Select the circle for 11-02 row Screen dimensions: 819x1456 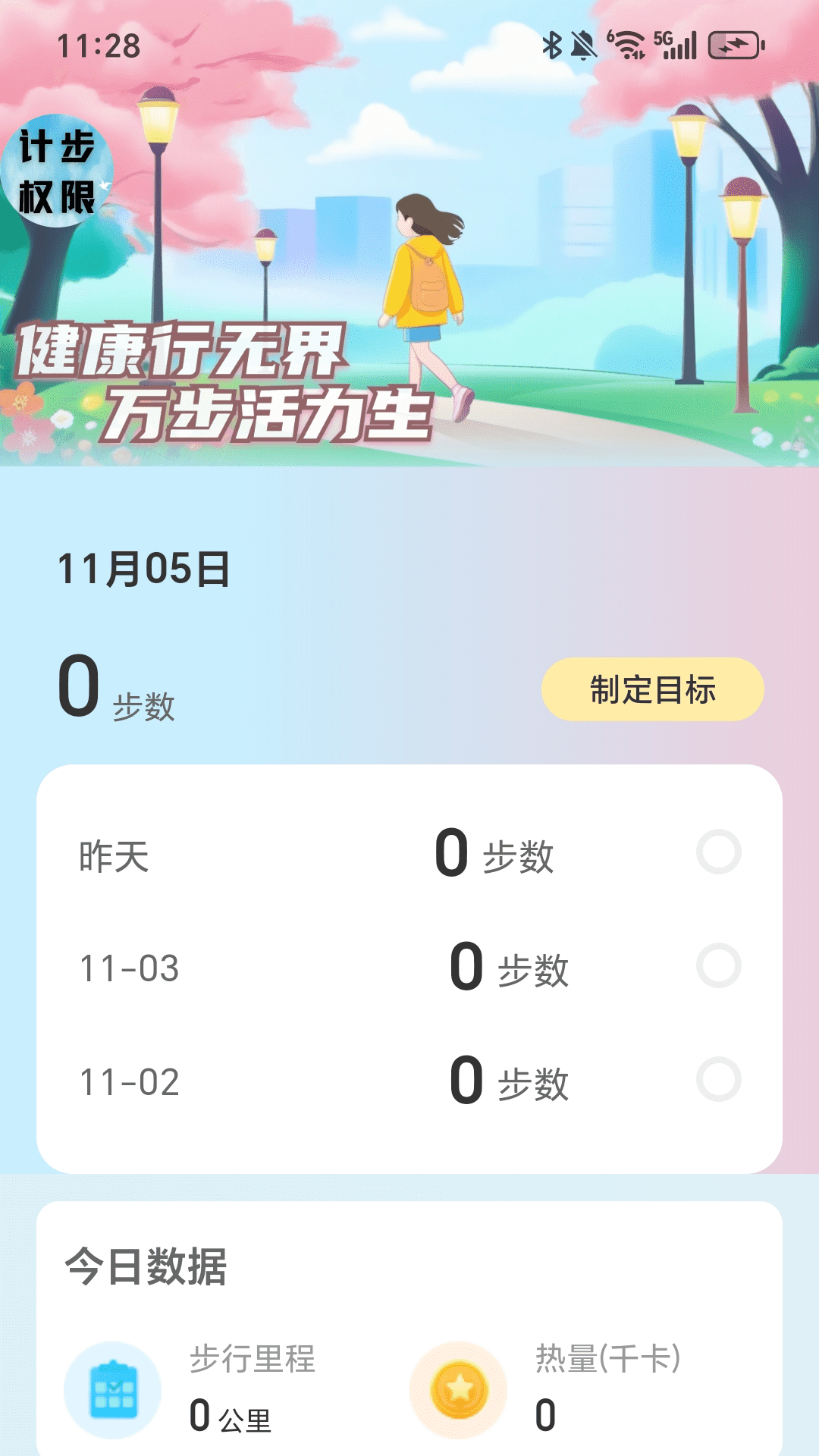718,1079
